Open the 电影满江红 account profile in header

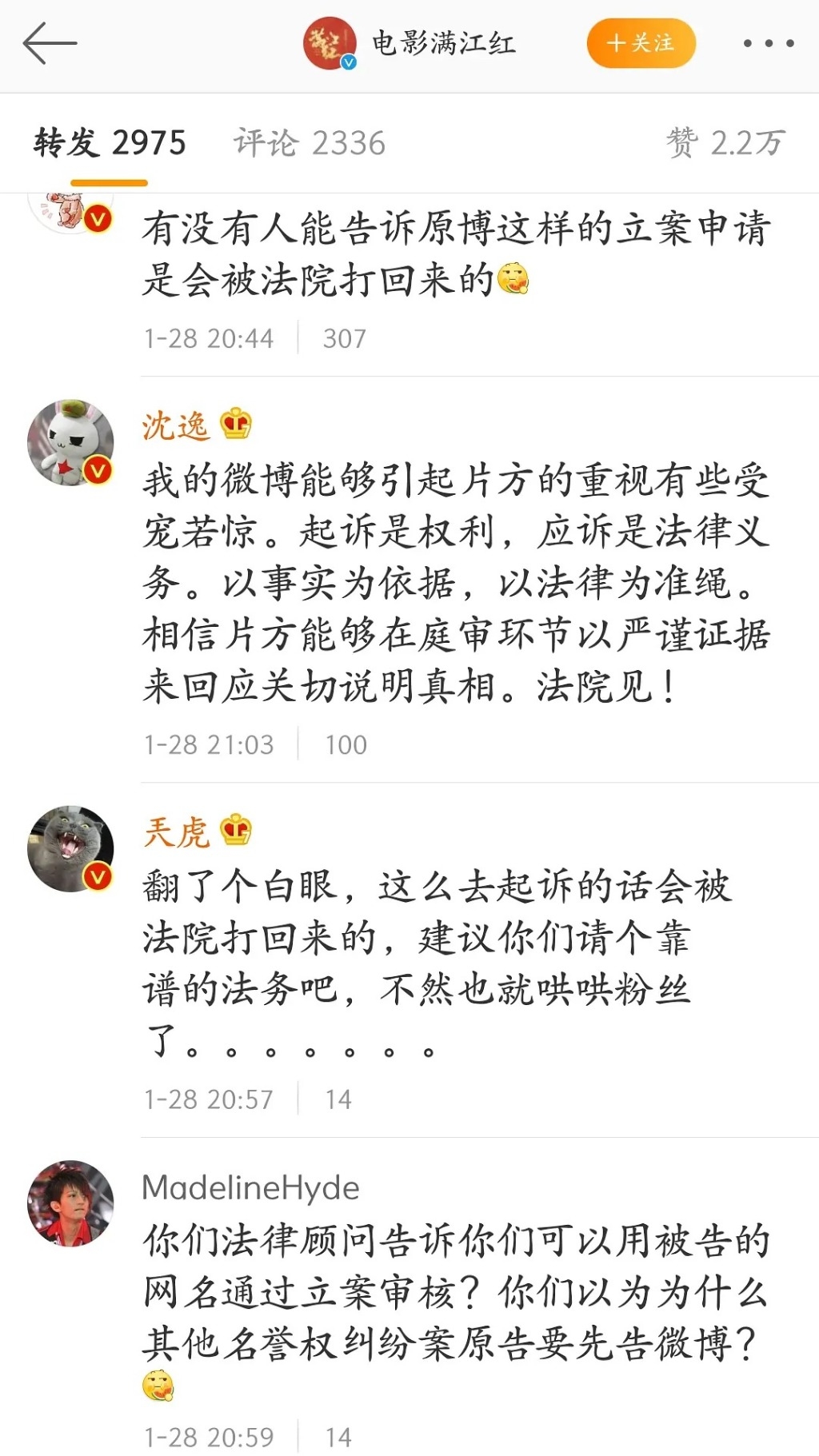pos(444,43)
